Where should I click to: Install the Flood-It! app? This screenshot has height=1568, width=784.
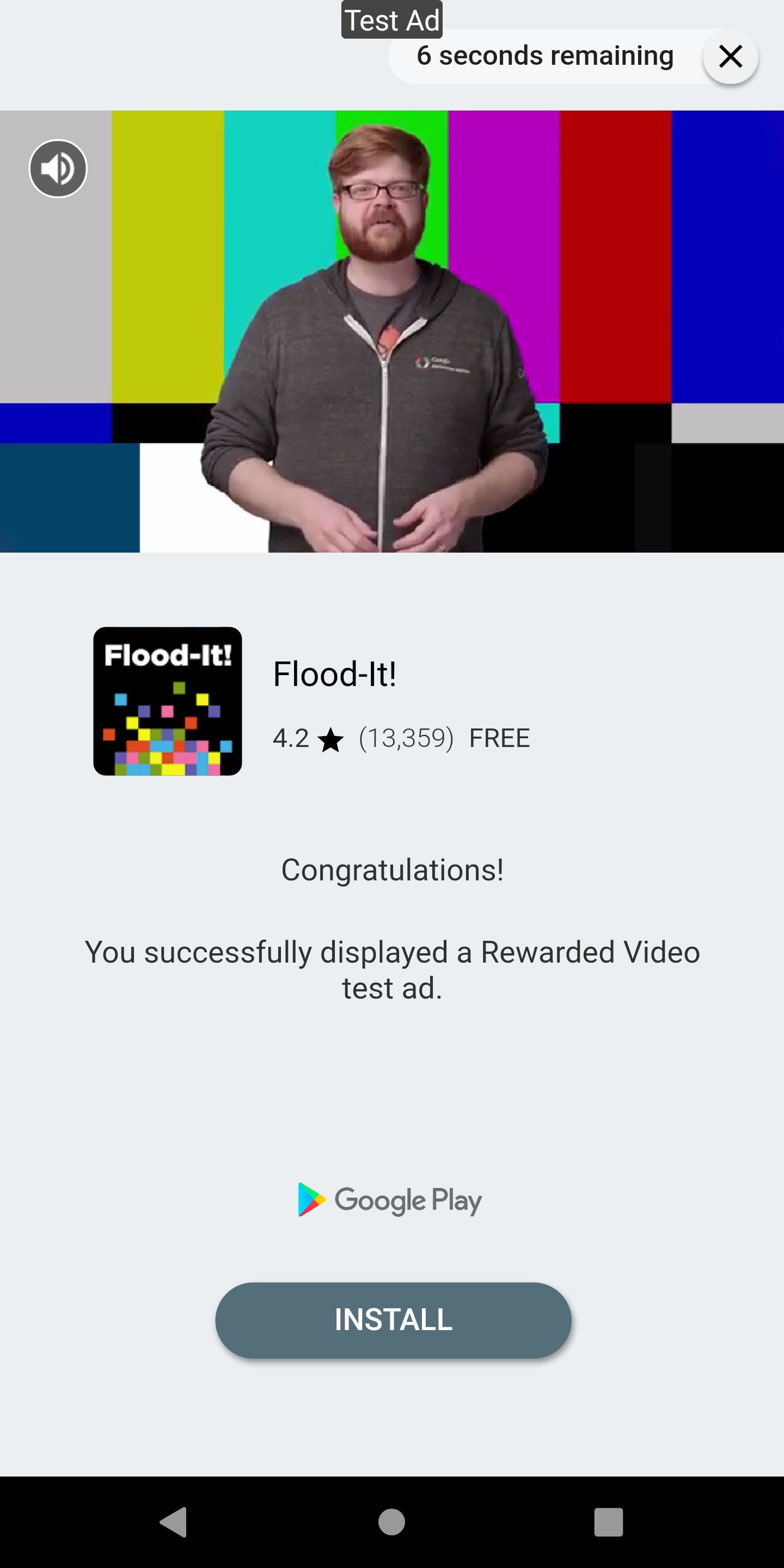[x=393, y=1320]
